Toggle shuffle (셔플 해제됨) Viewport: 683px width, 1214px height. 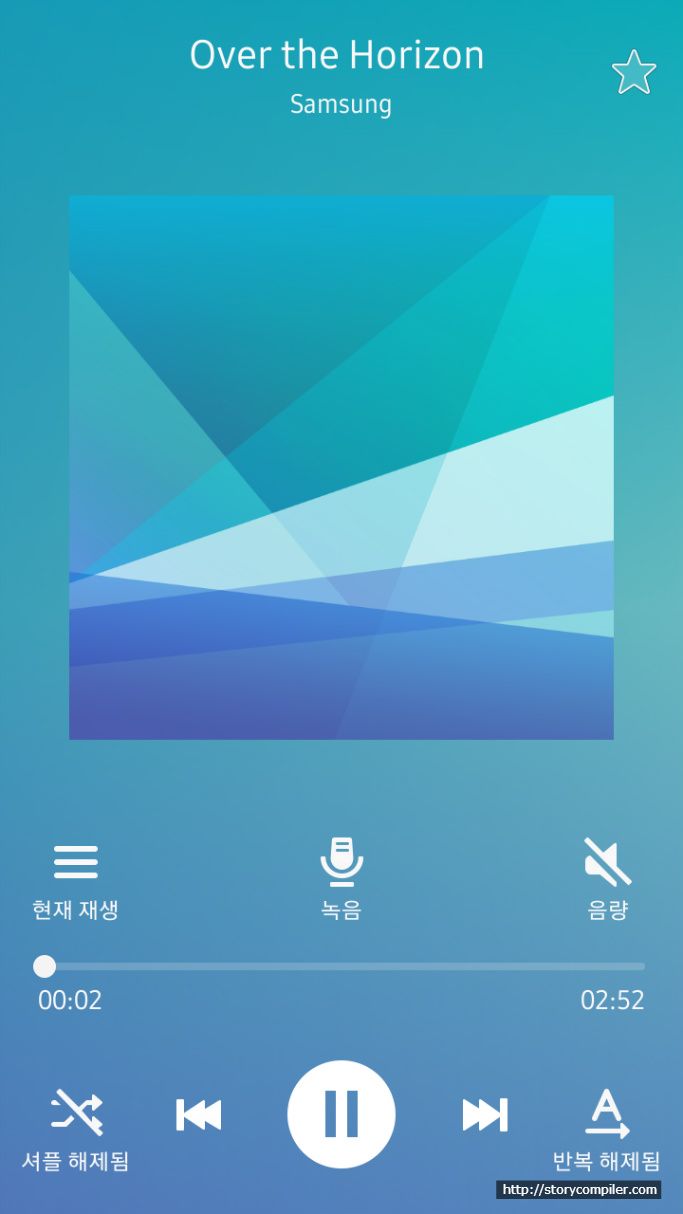pos(76,1130)
